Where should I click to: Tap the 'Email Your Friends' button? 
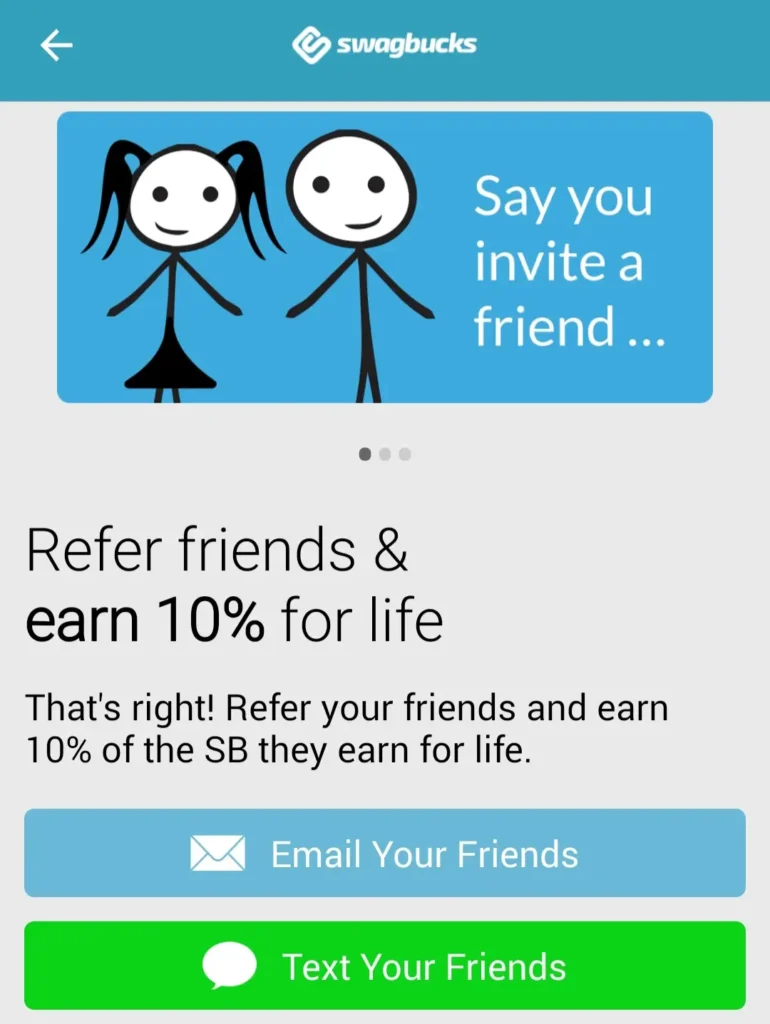385,853
